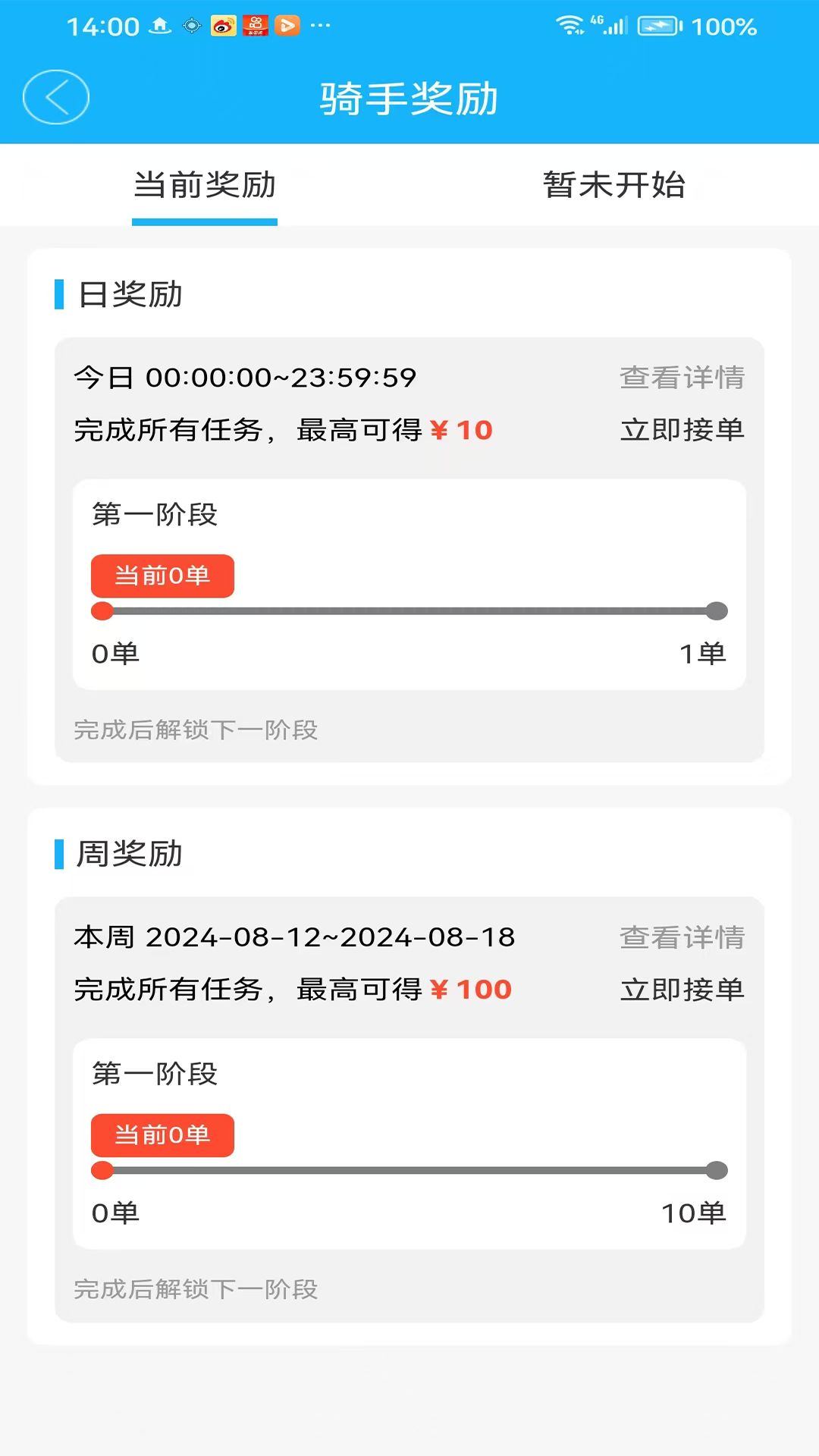The width and height of the screenshot is (819, 1456).
Task: Click the daily reward progress slider handle
Action: [x=102, y=610]
